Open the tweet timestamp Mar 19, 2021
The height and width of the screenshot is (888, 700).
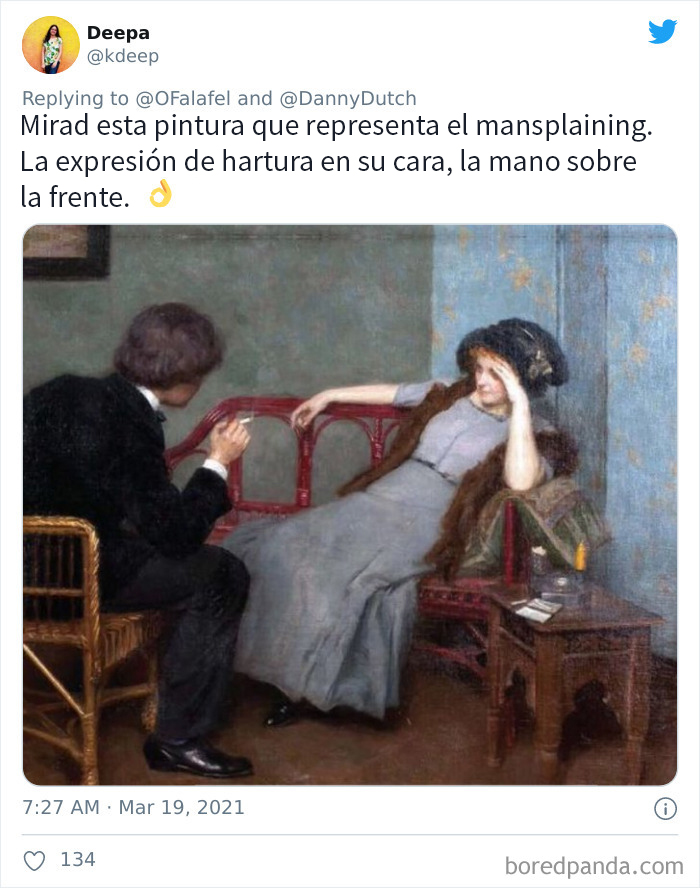133,807
